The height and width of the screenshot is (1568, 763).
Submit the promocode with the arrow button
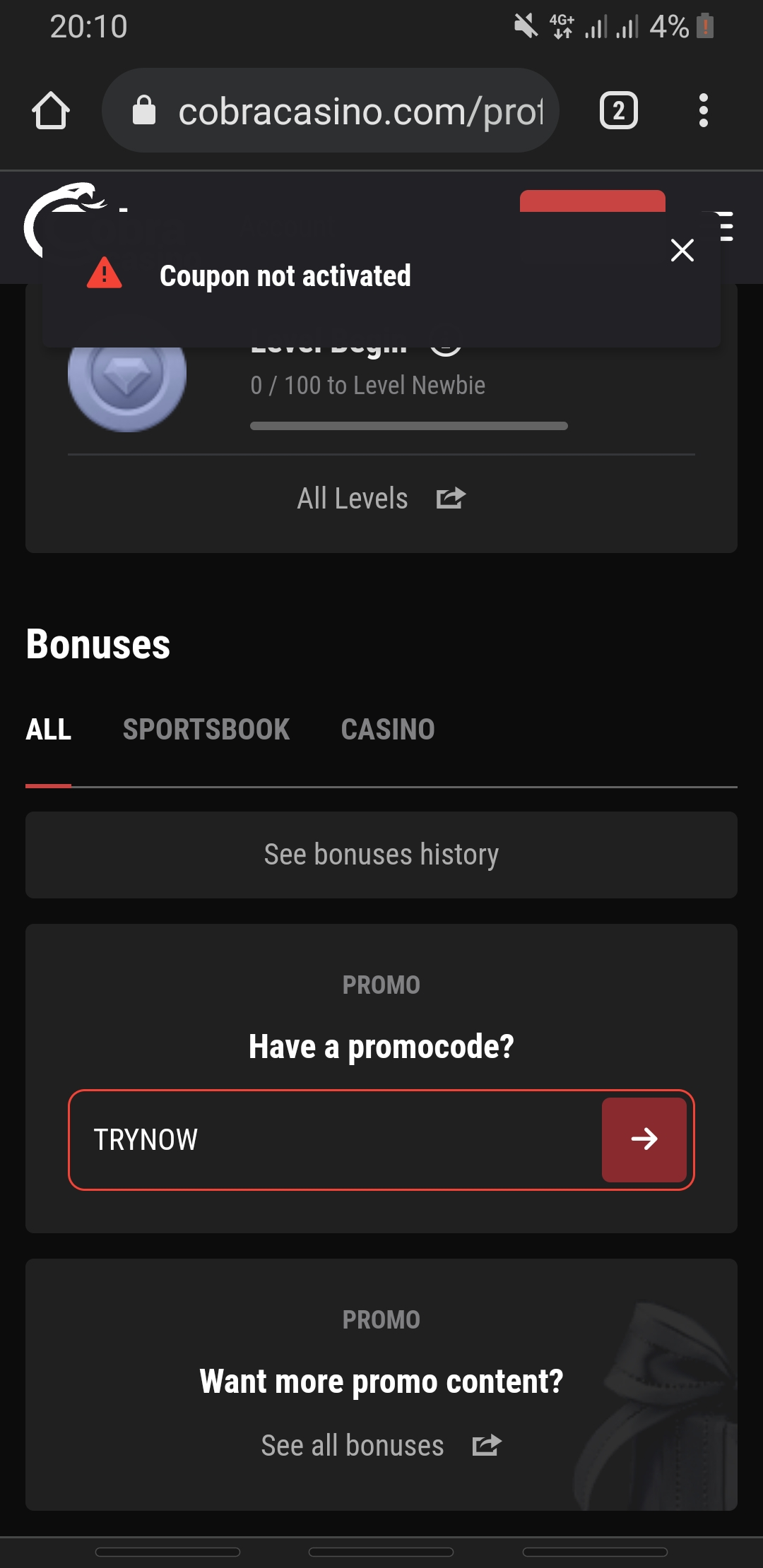click(x=644, y=1140)
